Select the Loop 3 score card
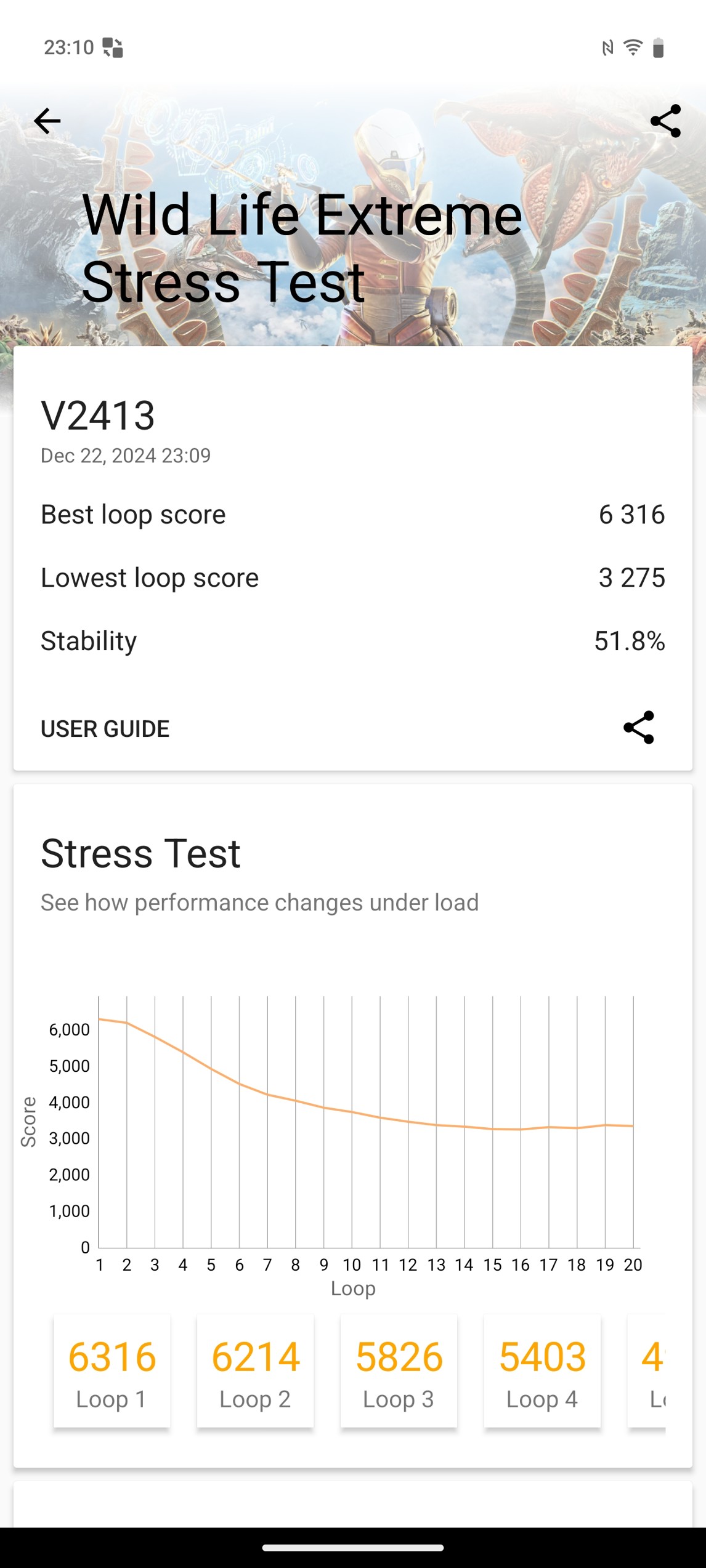 399,1370
